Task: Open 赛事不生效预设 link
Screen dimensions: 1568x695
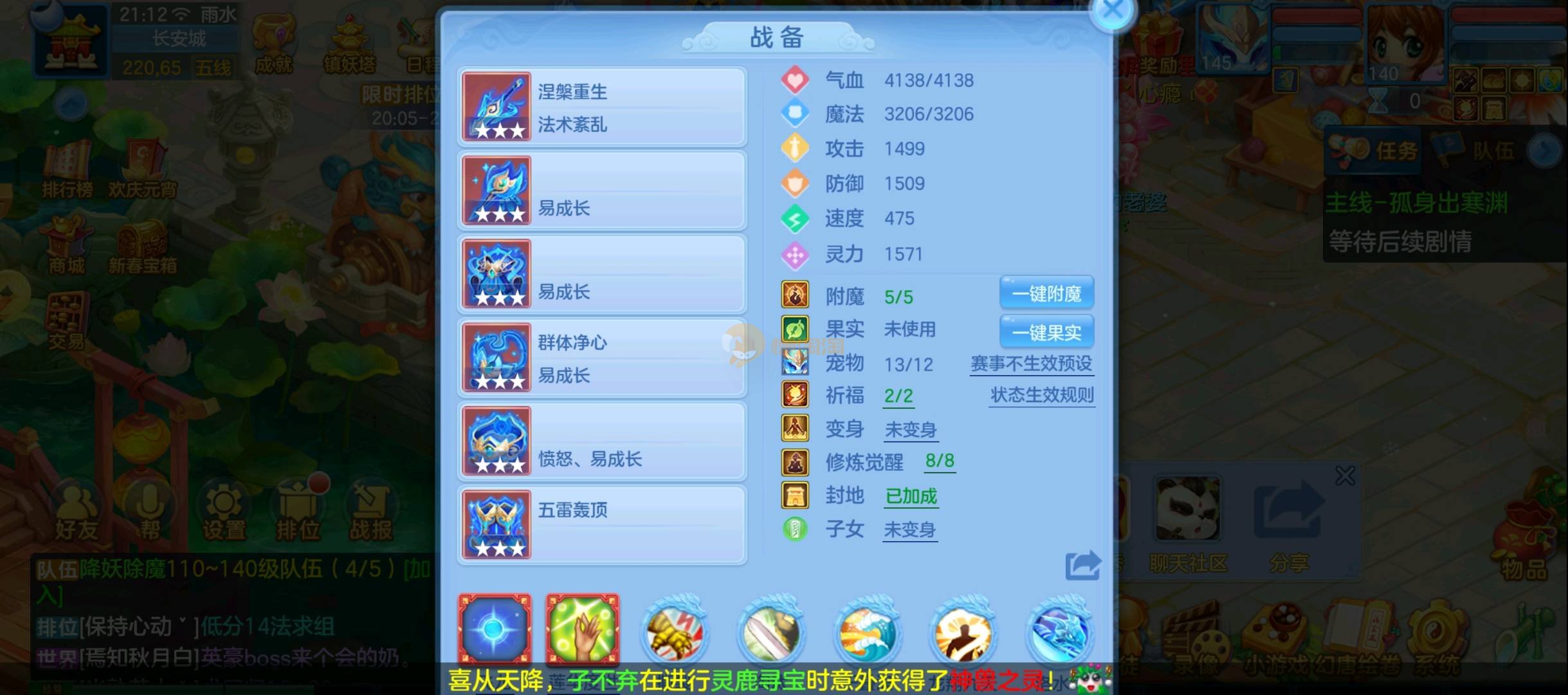Action: coord(1031,364)
